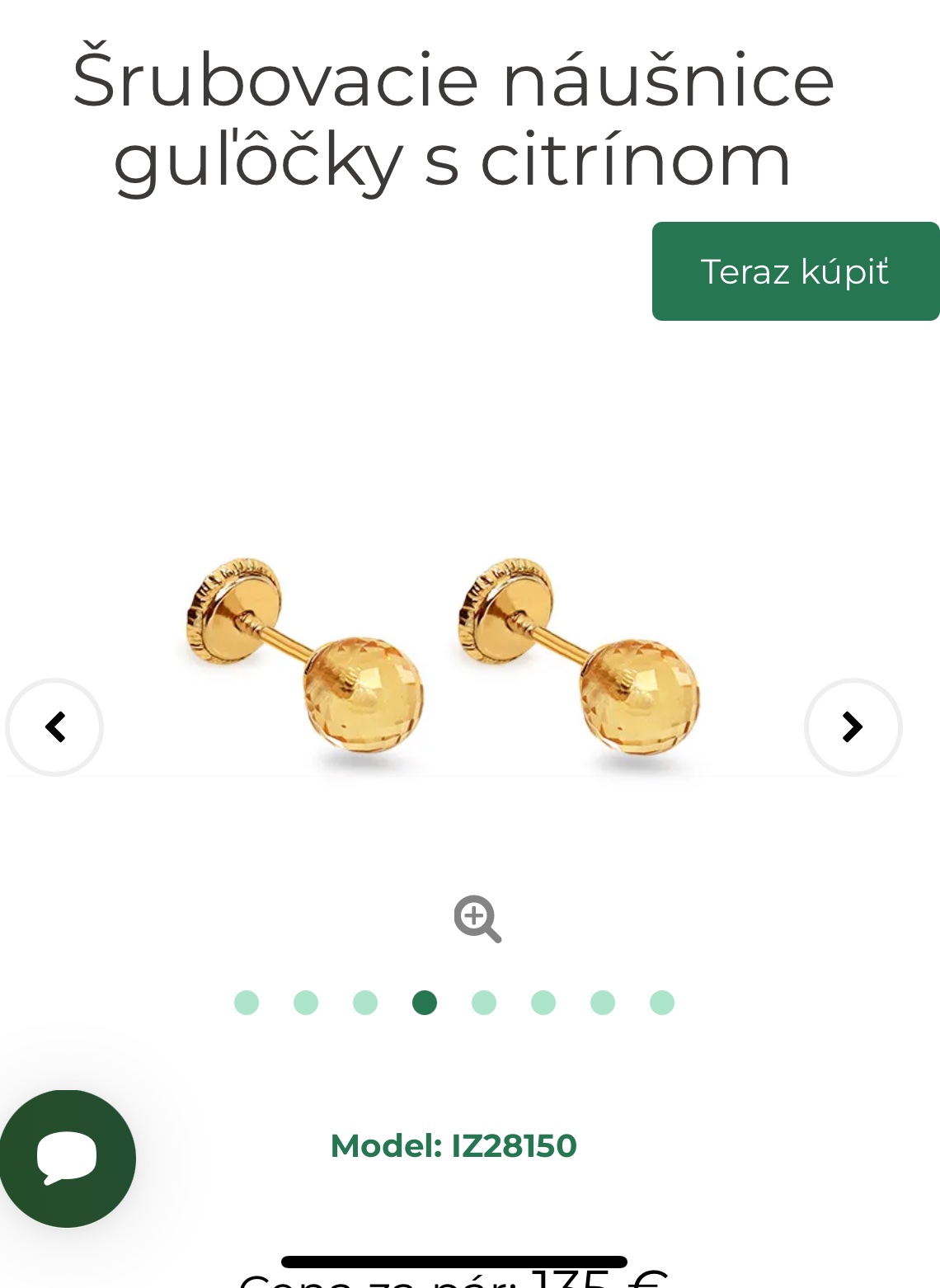The image size is (940, 1288).
Task: Jump to the sixth image dot
Action: pos(543,1003)
